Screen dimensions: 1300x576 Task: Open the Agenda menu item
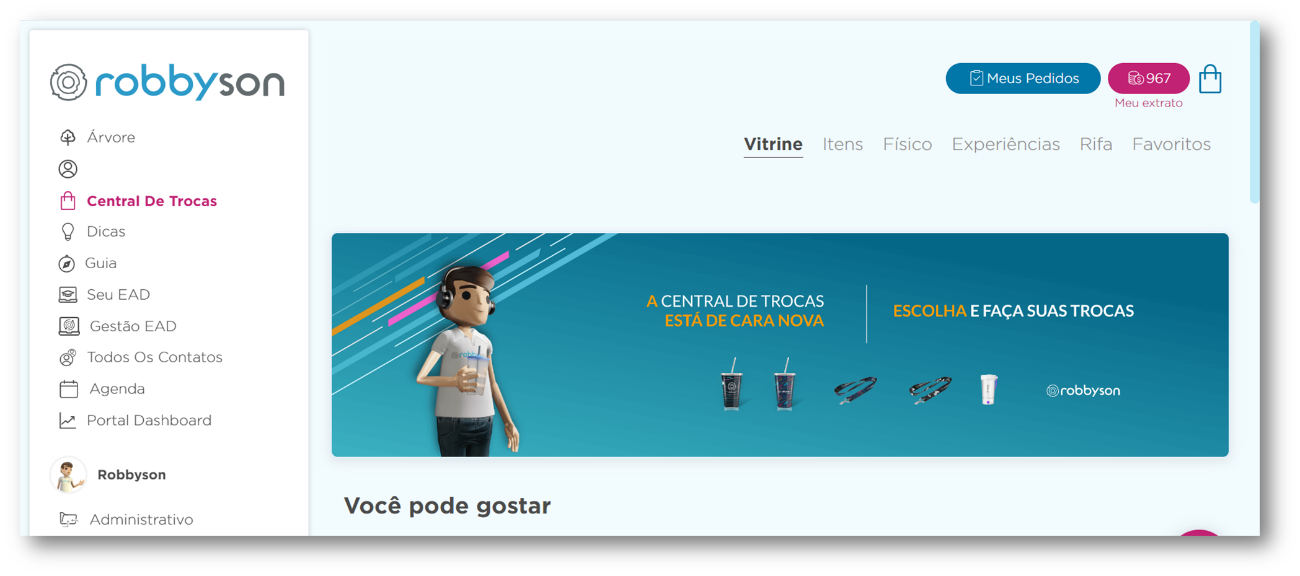point(116,389)
